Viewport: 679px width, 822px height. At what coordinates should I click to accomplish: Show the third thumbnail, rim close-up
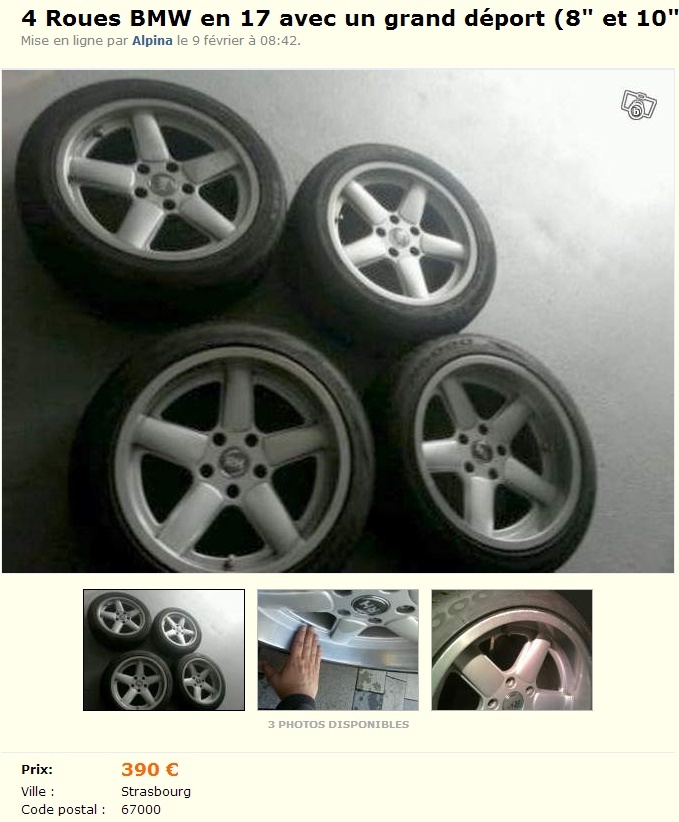(x=512, y=650)
